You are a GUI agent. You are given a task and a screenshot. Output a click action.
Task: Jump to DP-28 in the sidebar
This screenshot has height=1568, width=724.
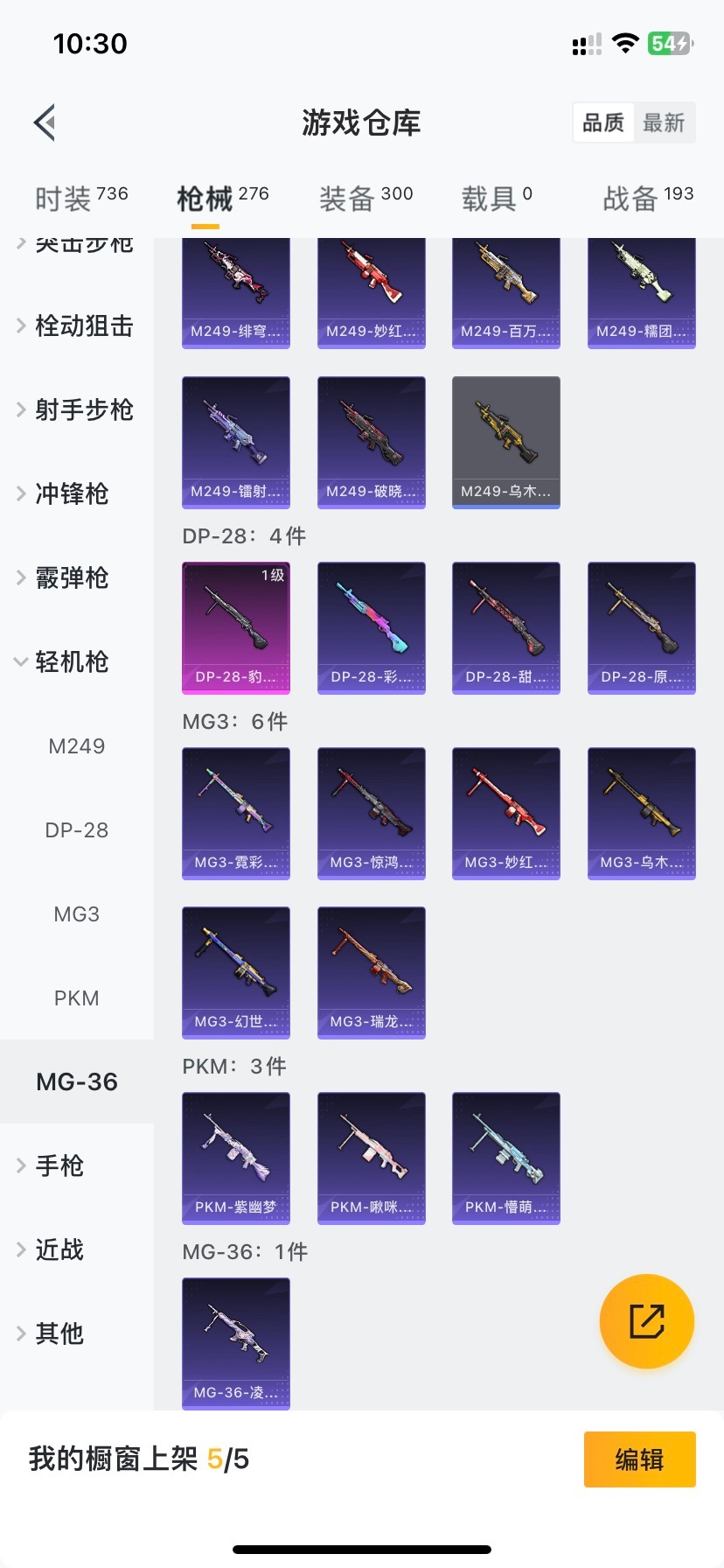click(77, 830)
